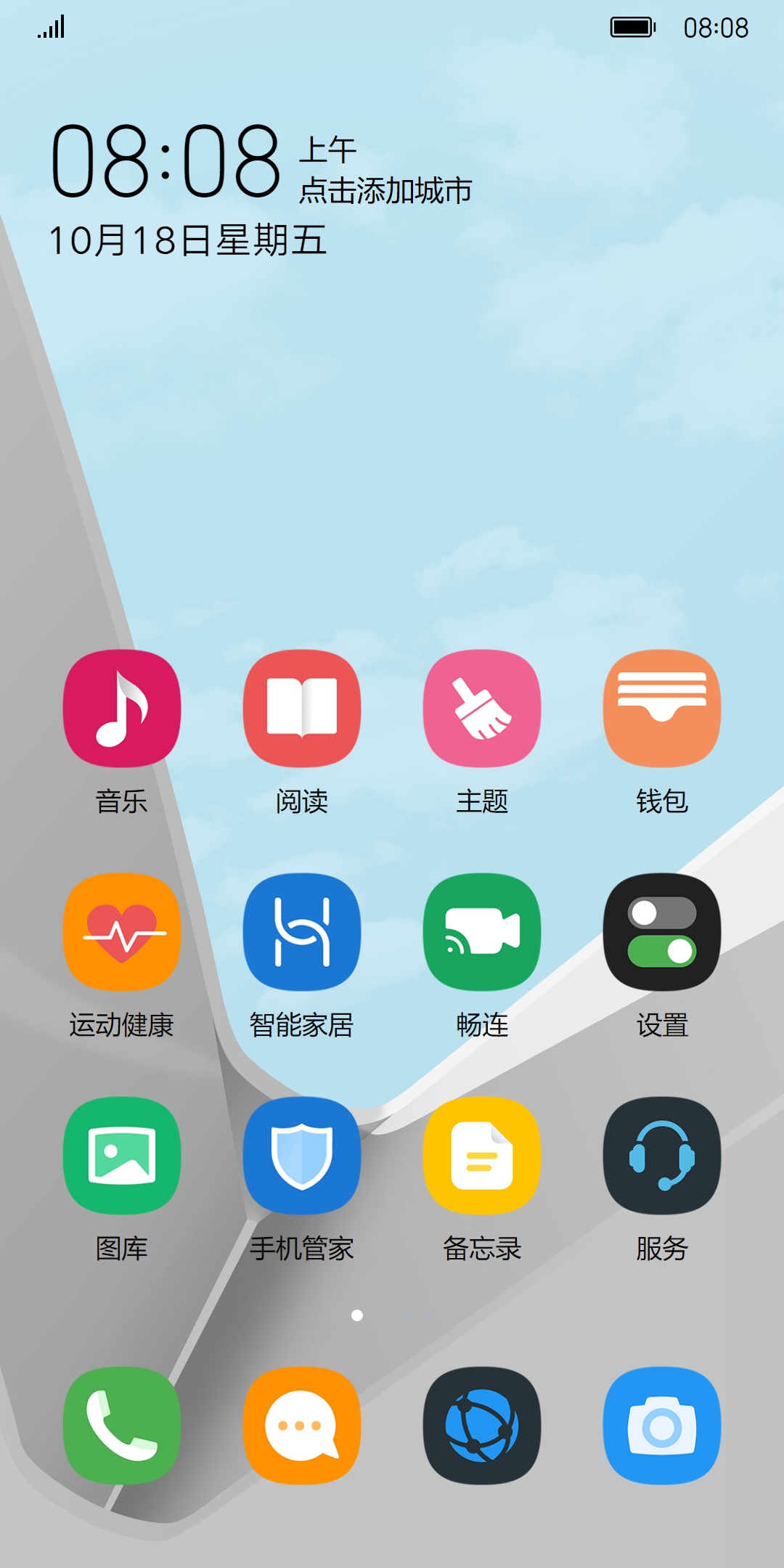
Task: Open 智能家居 smart home app
Action: (x=302, y=931)
